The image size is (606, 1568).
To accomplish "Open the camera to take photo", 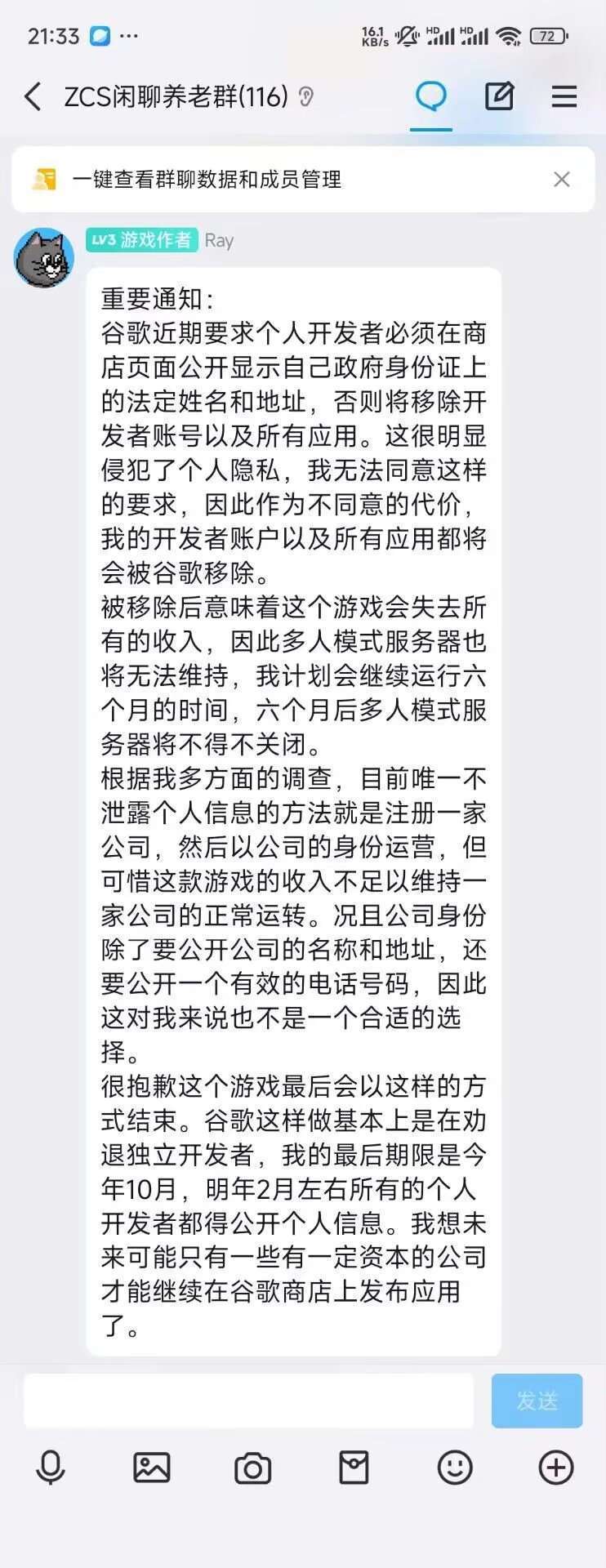I will pos(252,1468).
